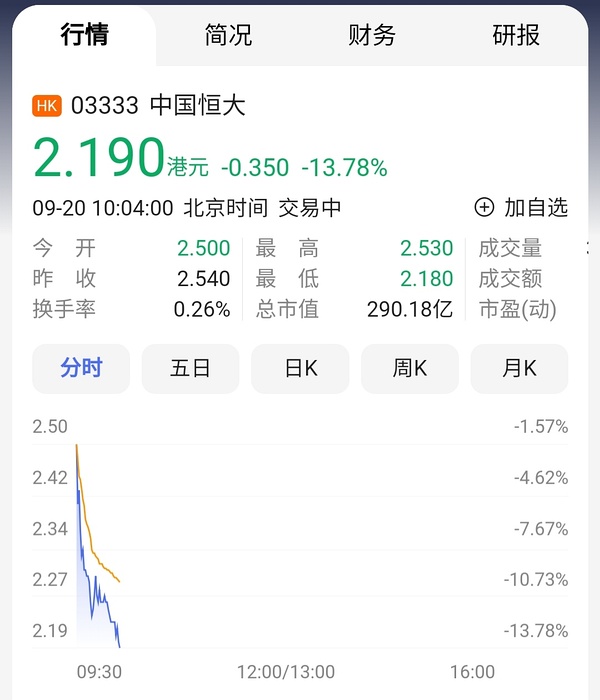Show the 日K chart
600x700 pixels.
[x=300, y=368]
